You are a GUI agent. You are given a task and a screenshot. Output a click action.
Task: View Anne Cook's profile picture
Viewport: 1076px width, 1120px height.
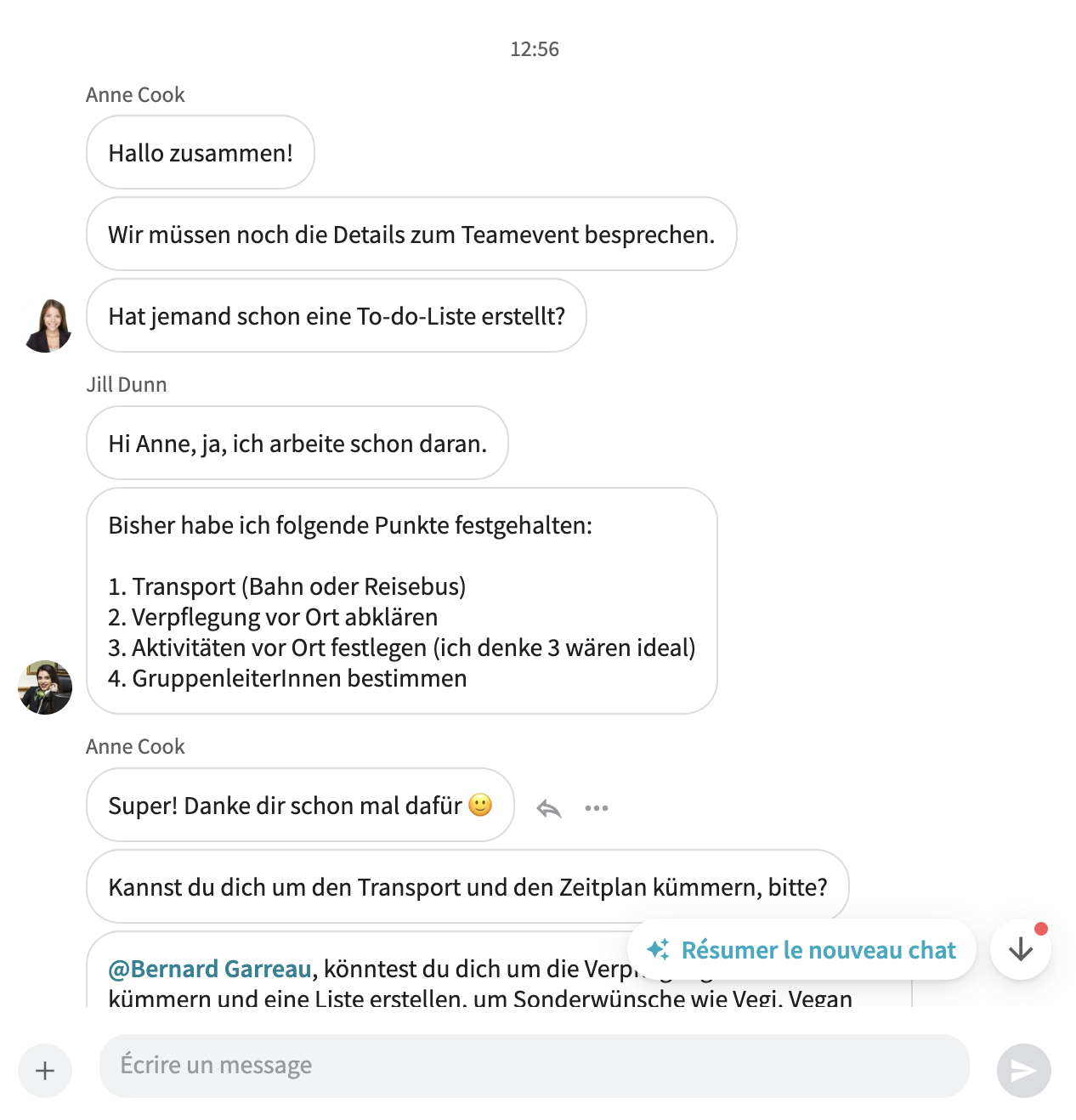pyautogui.click(x=46, y=325)
